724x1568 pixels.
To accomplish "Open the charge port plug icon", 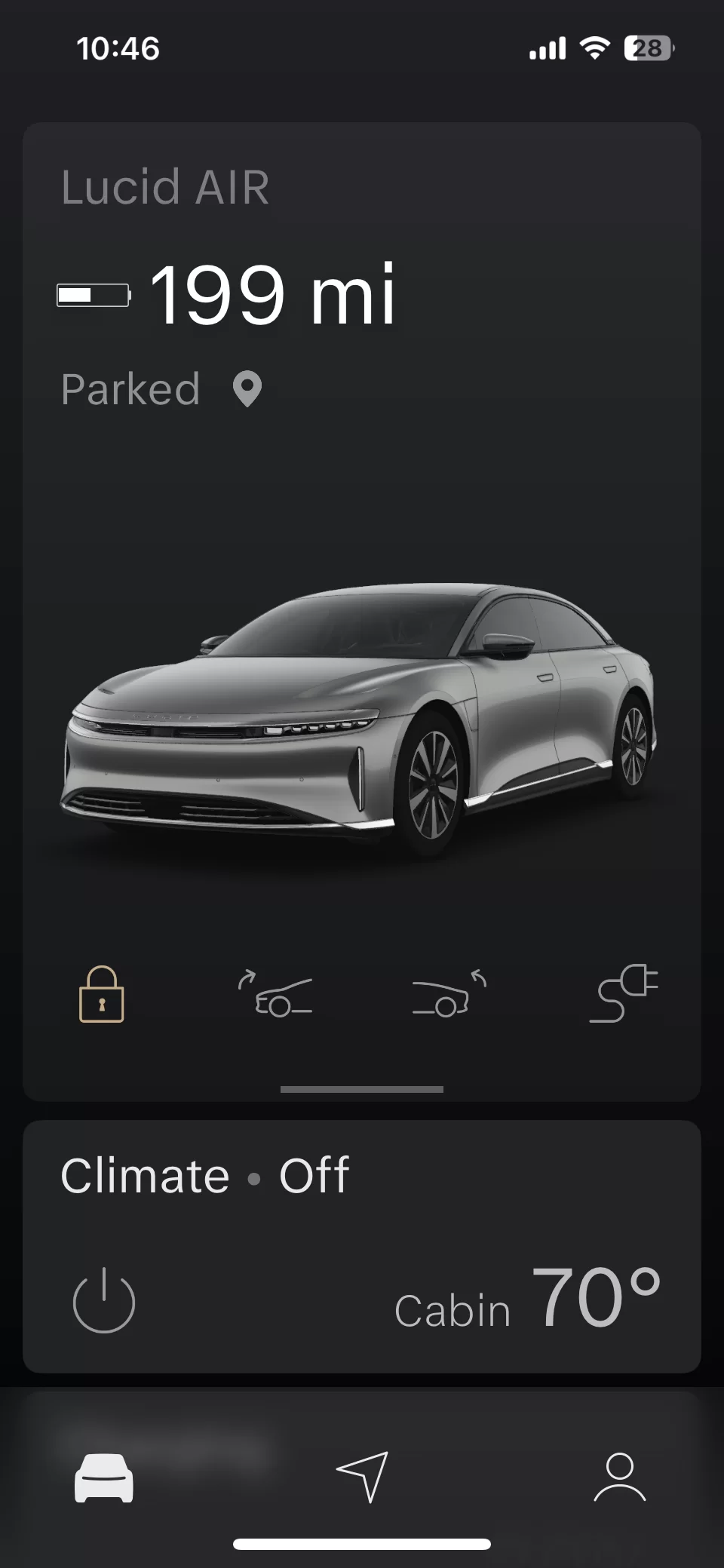I will click(x=624, y=993).
